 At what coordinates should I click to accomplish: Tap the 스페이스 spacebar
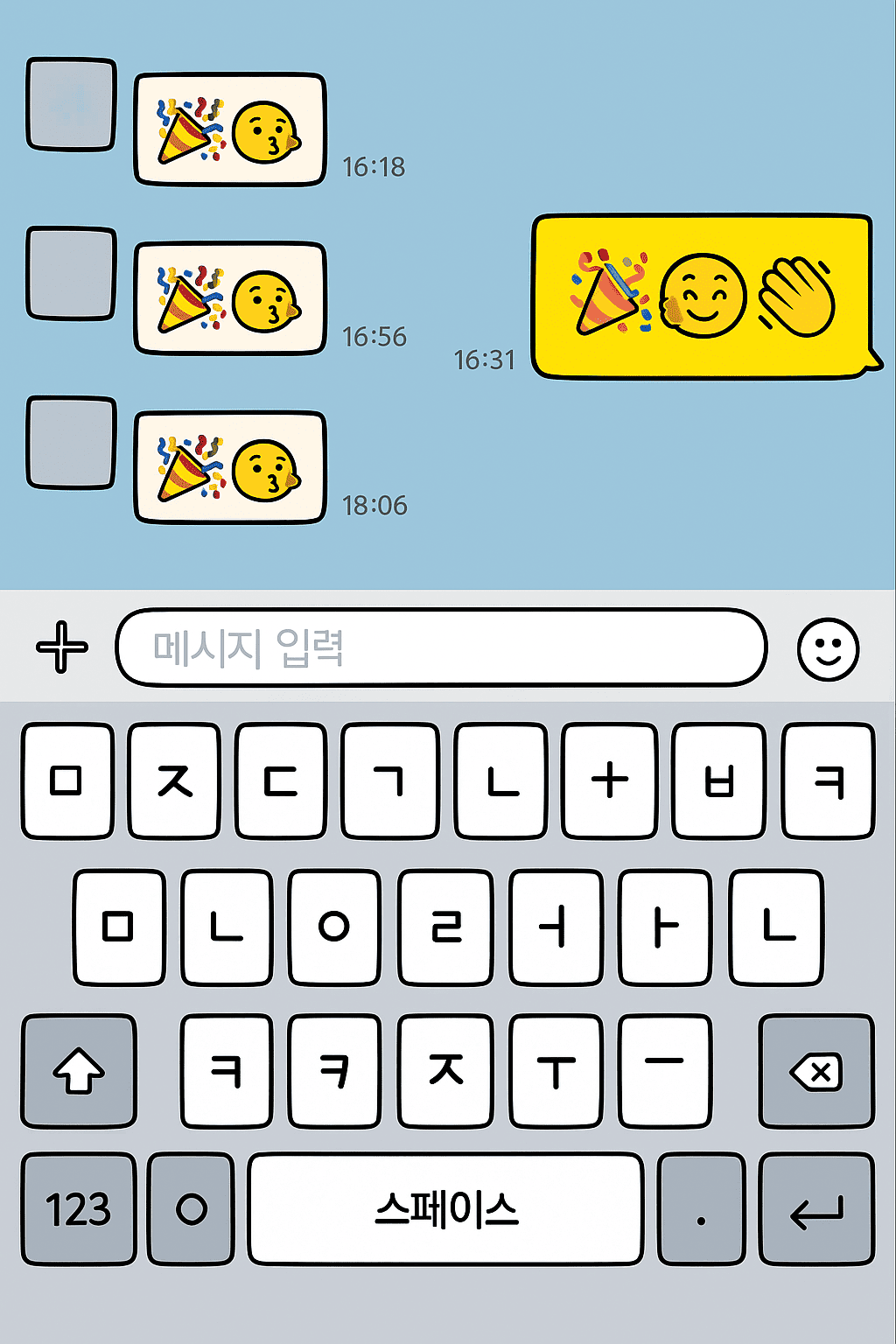446,1211
